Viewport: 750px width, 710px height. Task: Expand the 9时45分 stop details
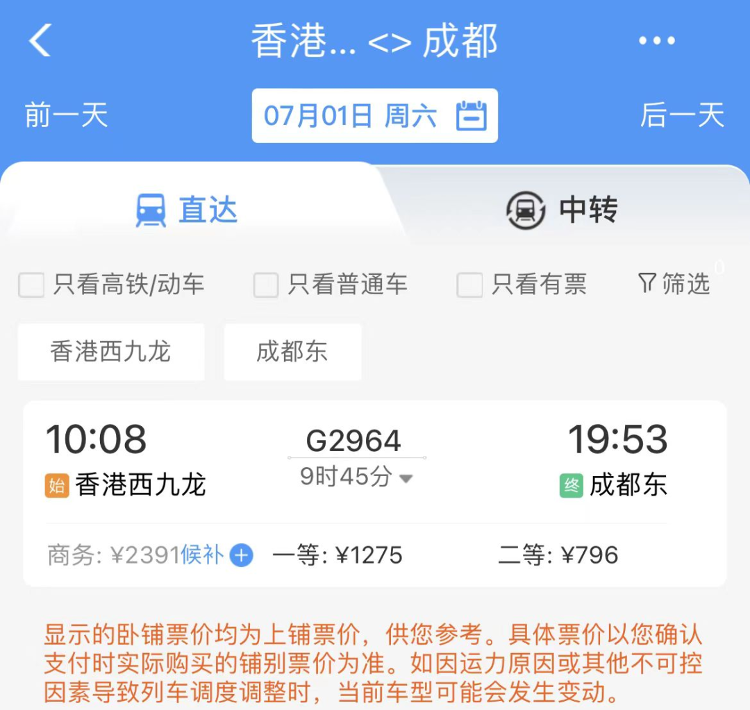pyautogui.click(x=357, y=477)
